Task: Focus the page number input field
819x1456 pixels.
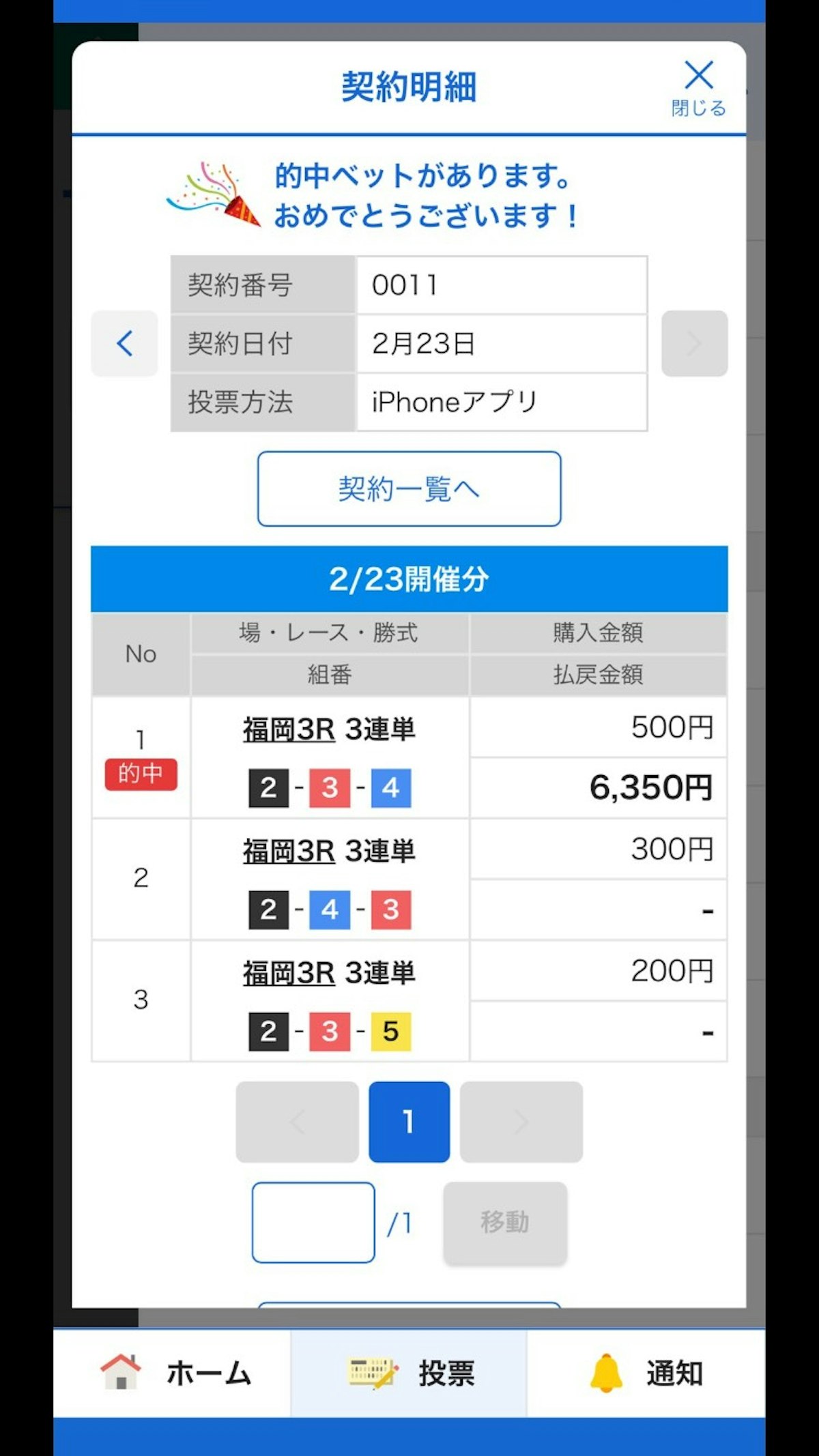Action: point(313,1222)
